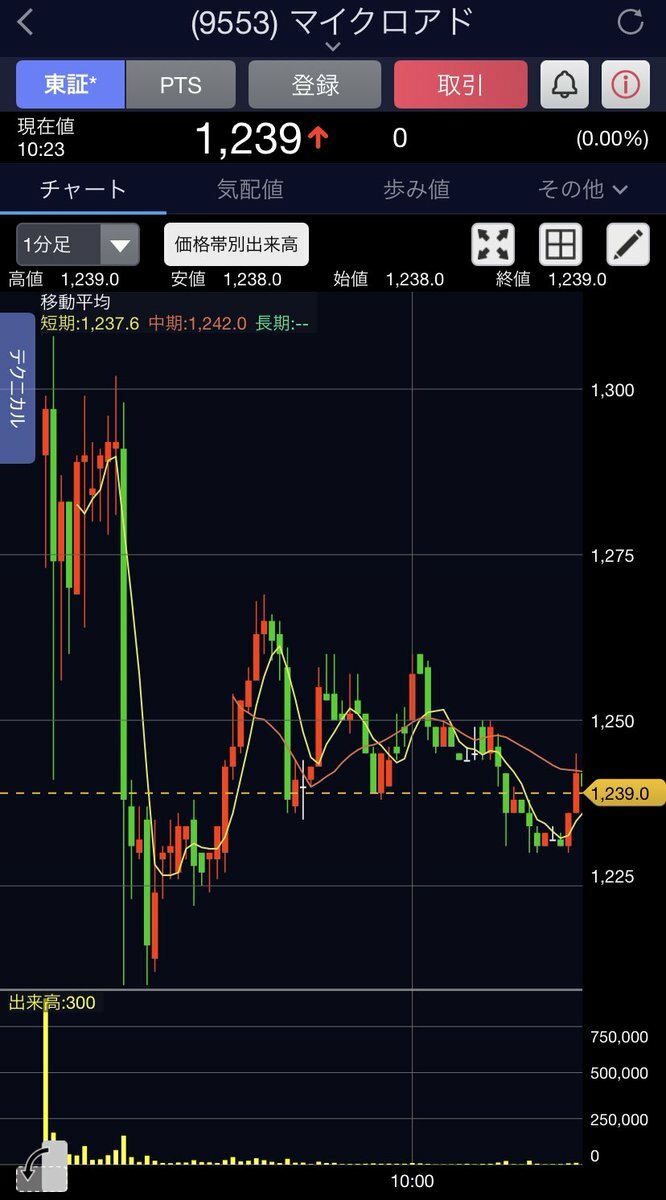Screen dimensions: 666x1200
Task: Select the チャート tab
Action: click(x=83, y=189)
